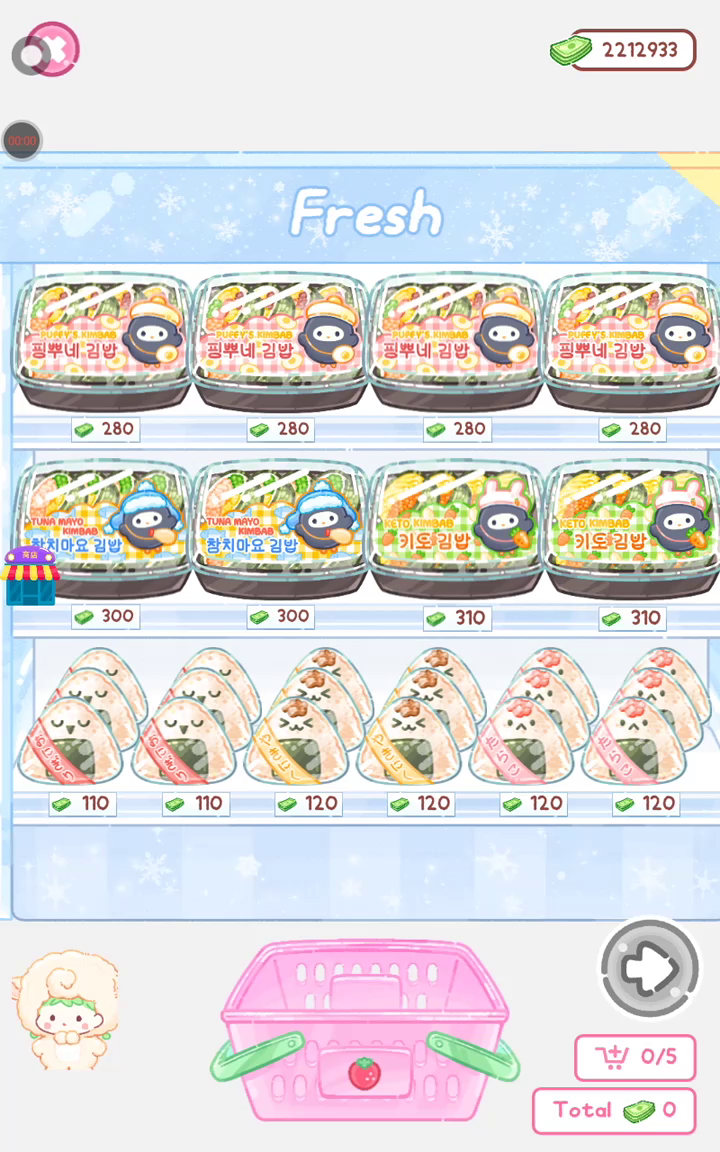Image resolution: width=720 pixels, height=1152 pixels.
Task: Open the small store icon beside the shelf
Action: (x=29, y=578)
